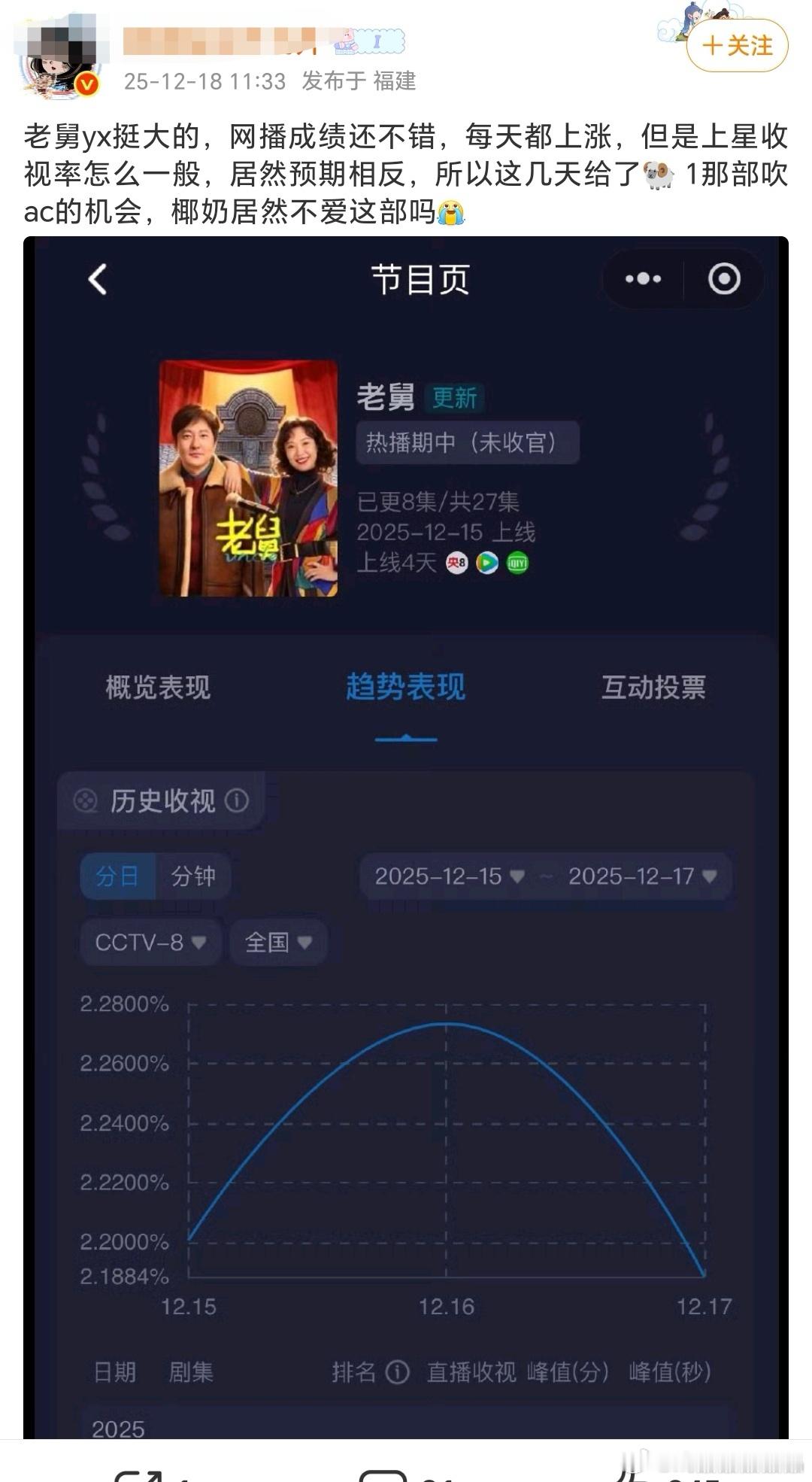Open the CCTV-8 channel dropdown
Image resolution: width=812 pixels, height=1482 pixels.
coord(149,941)
